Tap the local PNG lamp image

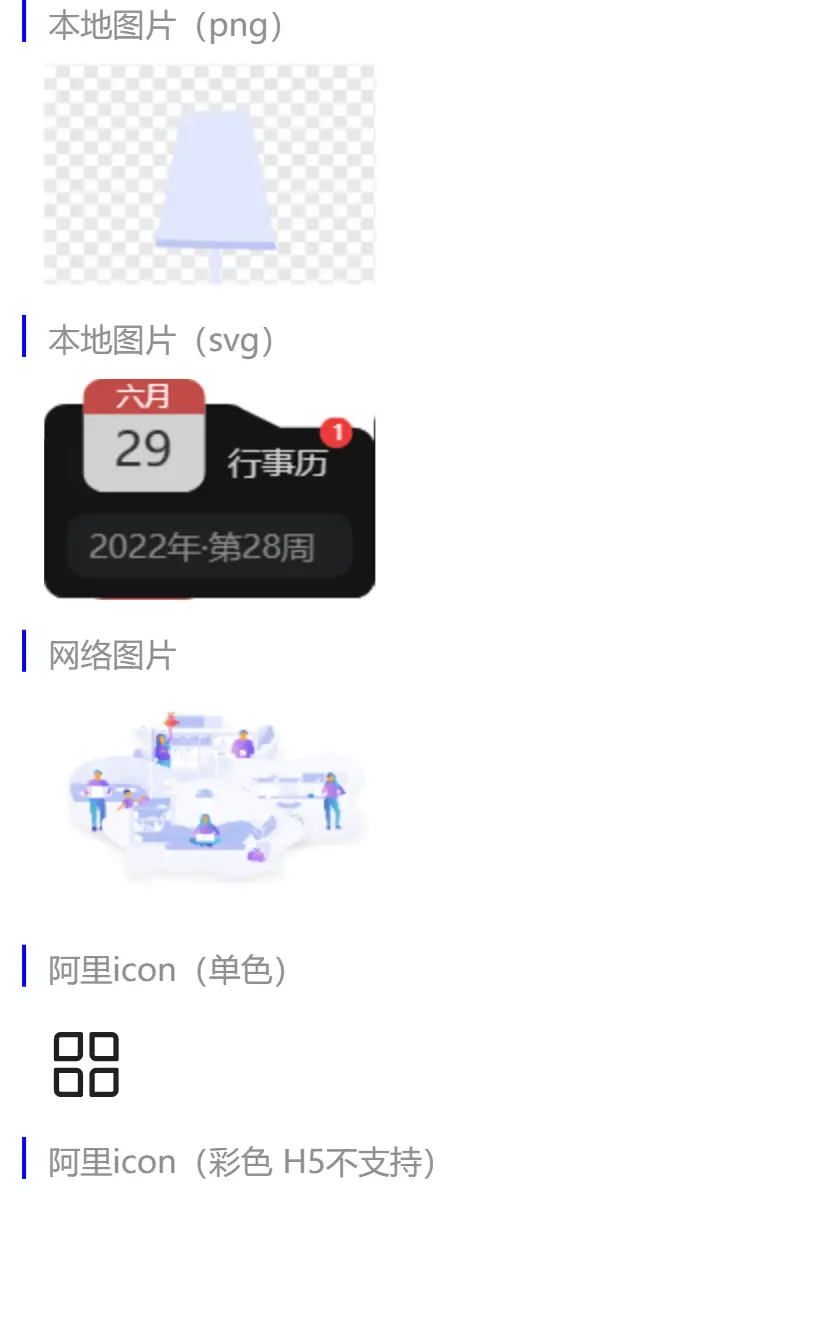point(210,174)
